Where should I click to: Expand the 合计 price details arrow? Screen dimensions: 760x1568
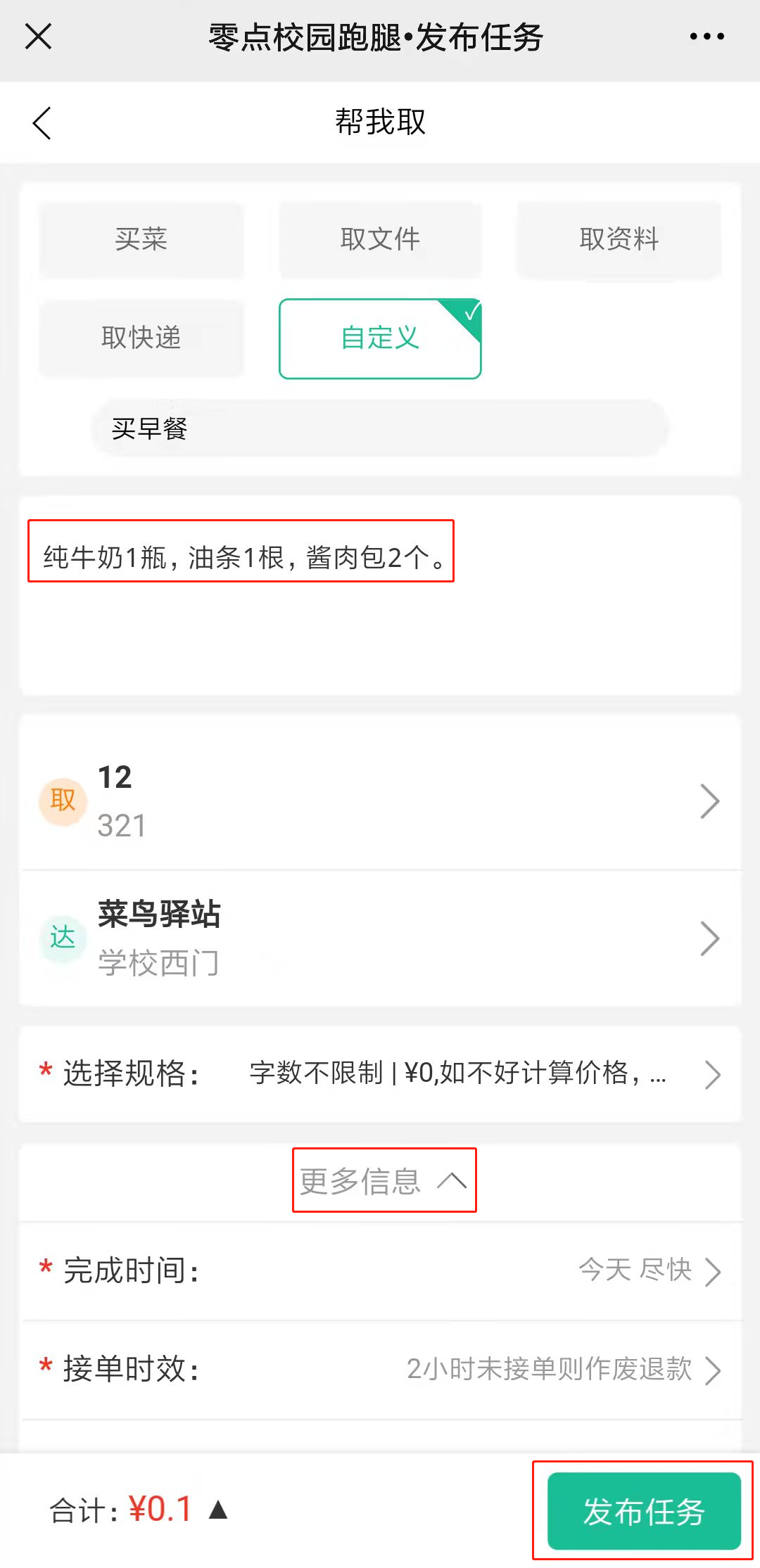coord(218,1510)
